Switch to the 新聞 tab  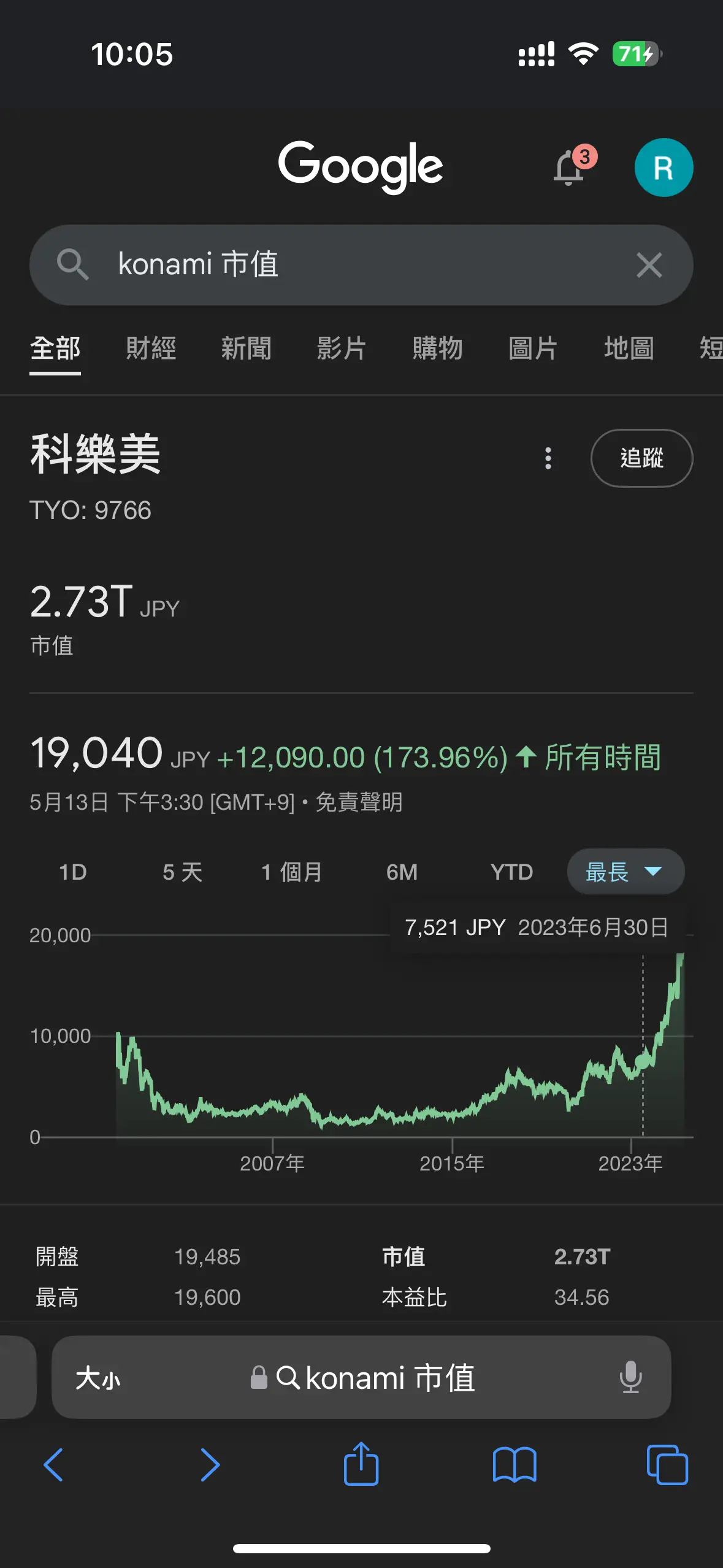(247, 348)
